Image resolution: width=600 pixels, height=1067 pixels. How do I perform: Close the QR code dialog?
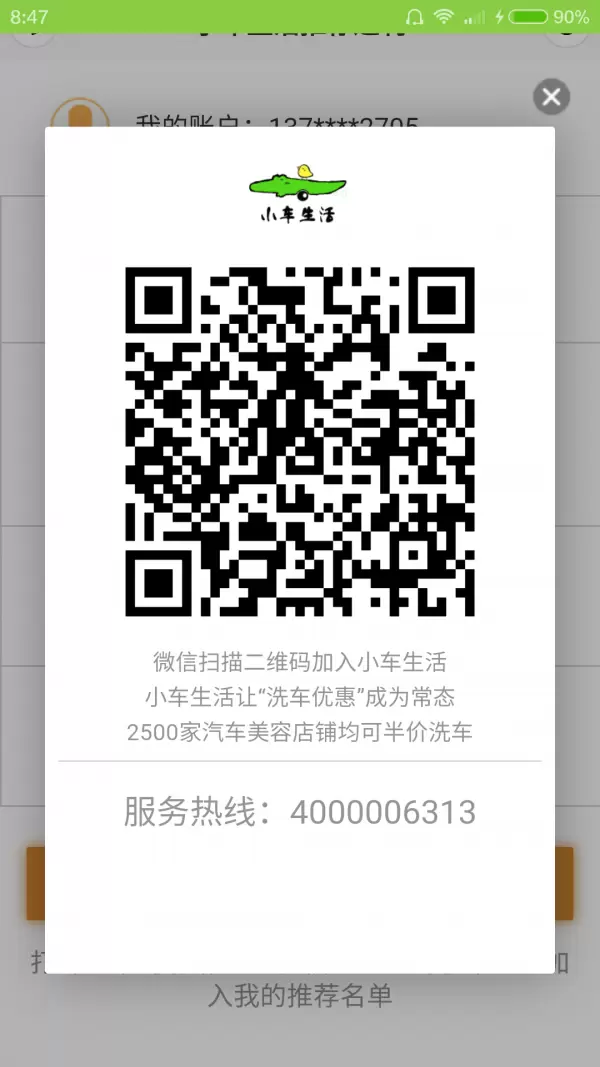coord(551,97)
